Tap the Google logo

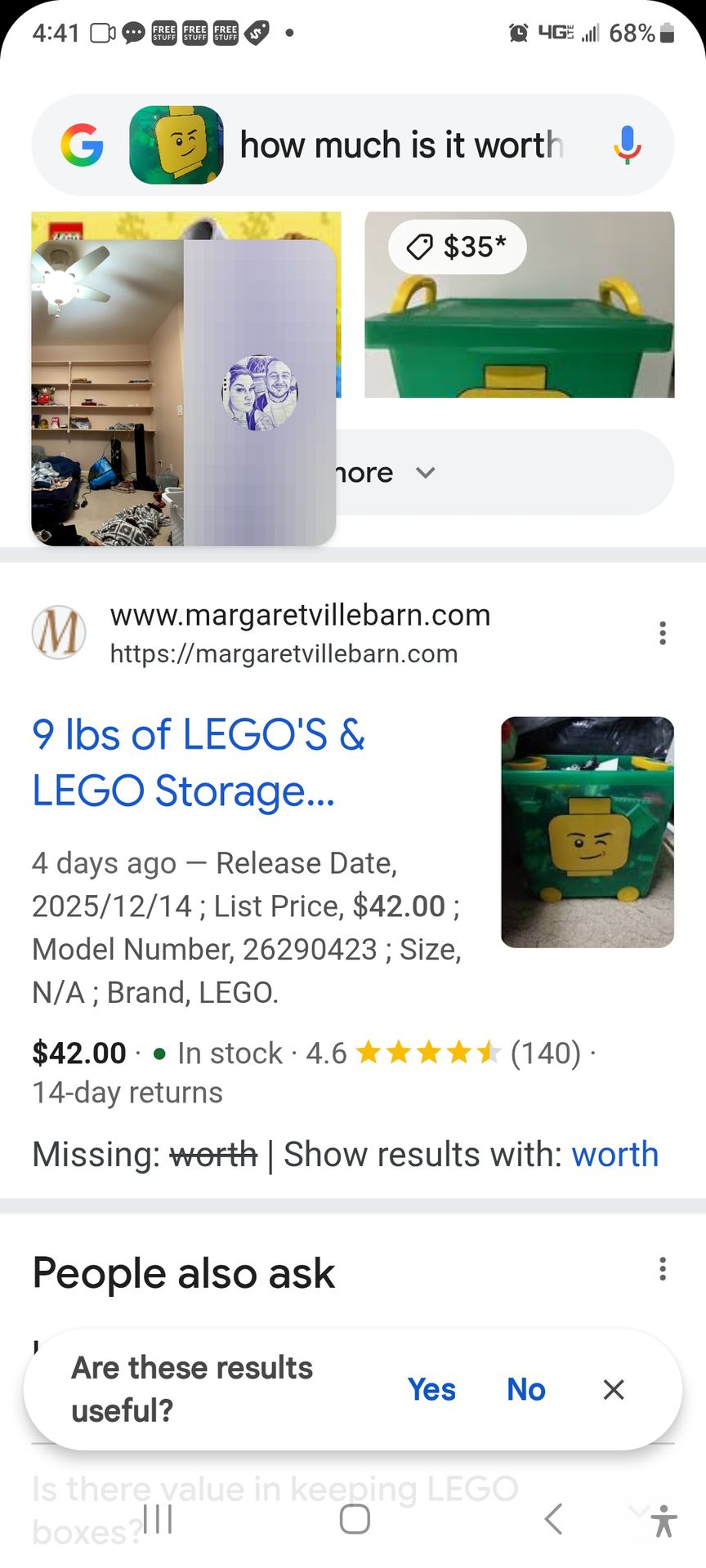pos(82,145)
